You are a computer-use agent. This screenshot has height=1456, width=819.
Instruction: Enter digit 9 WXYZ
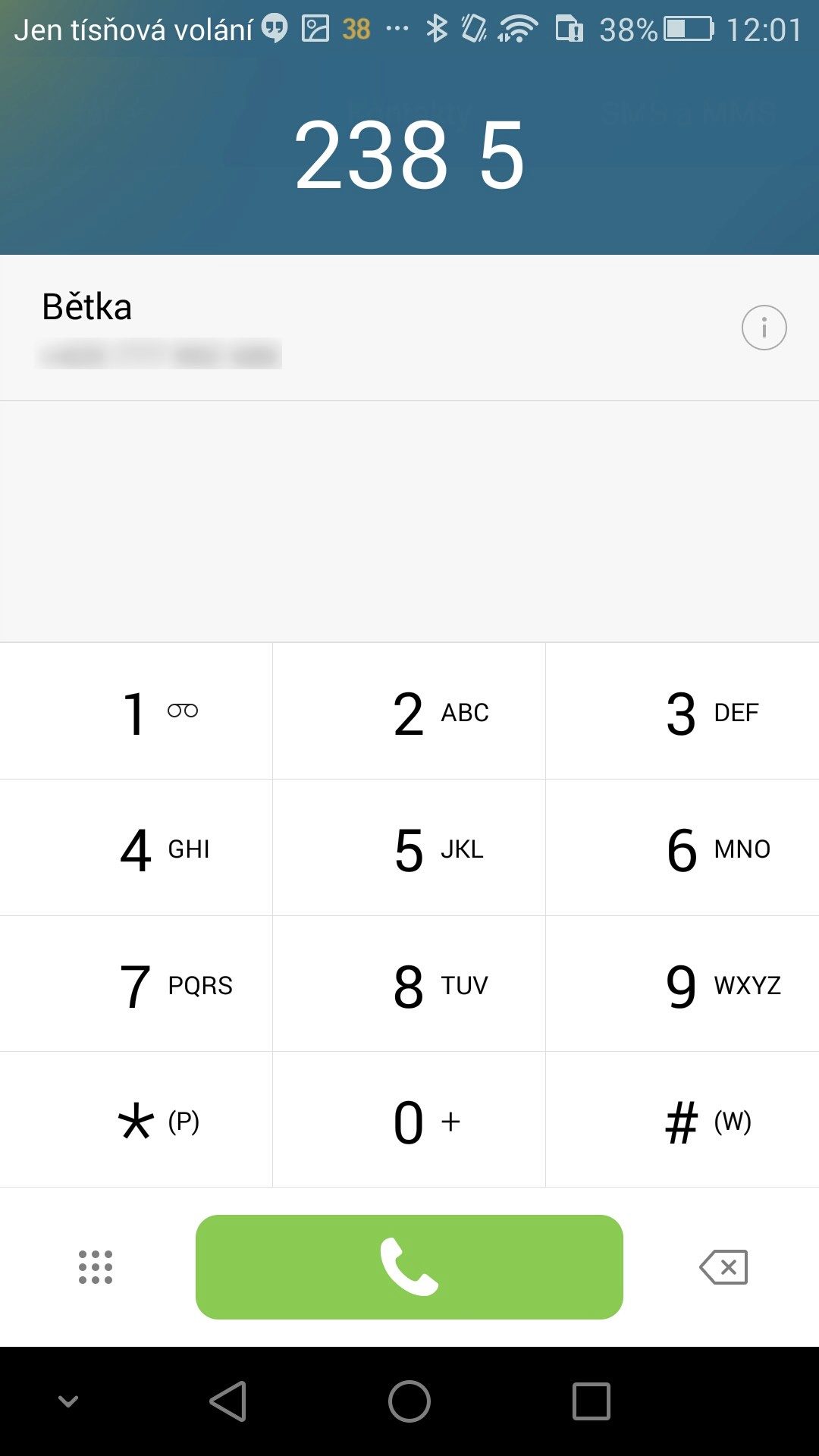click(x=682, y=984)
